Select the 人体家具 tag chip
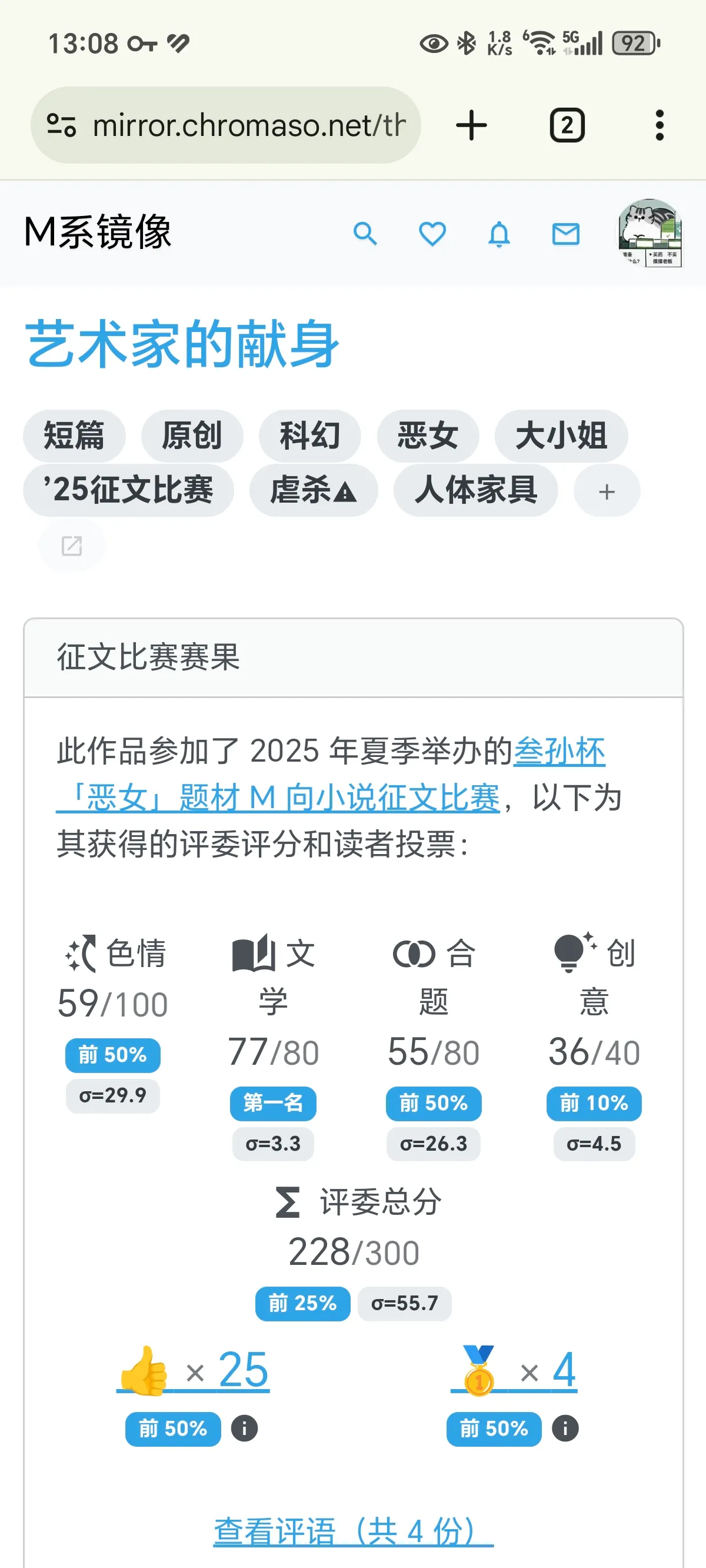The width and height of the screenshot is (706, 1568). pyautogui.click(x=475, y=490)
